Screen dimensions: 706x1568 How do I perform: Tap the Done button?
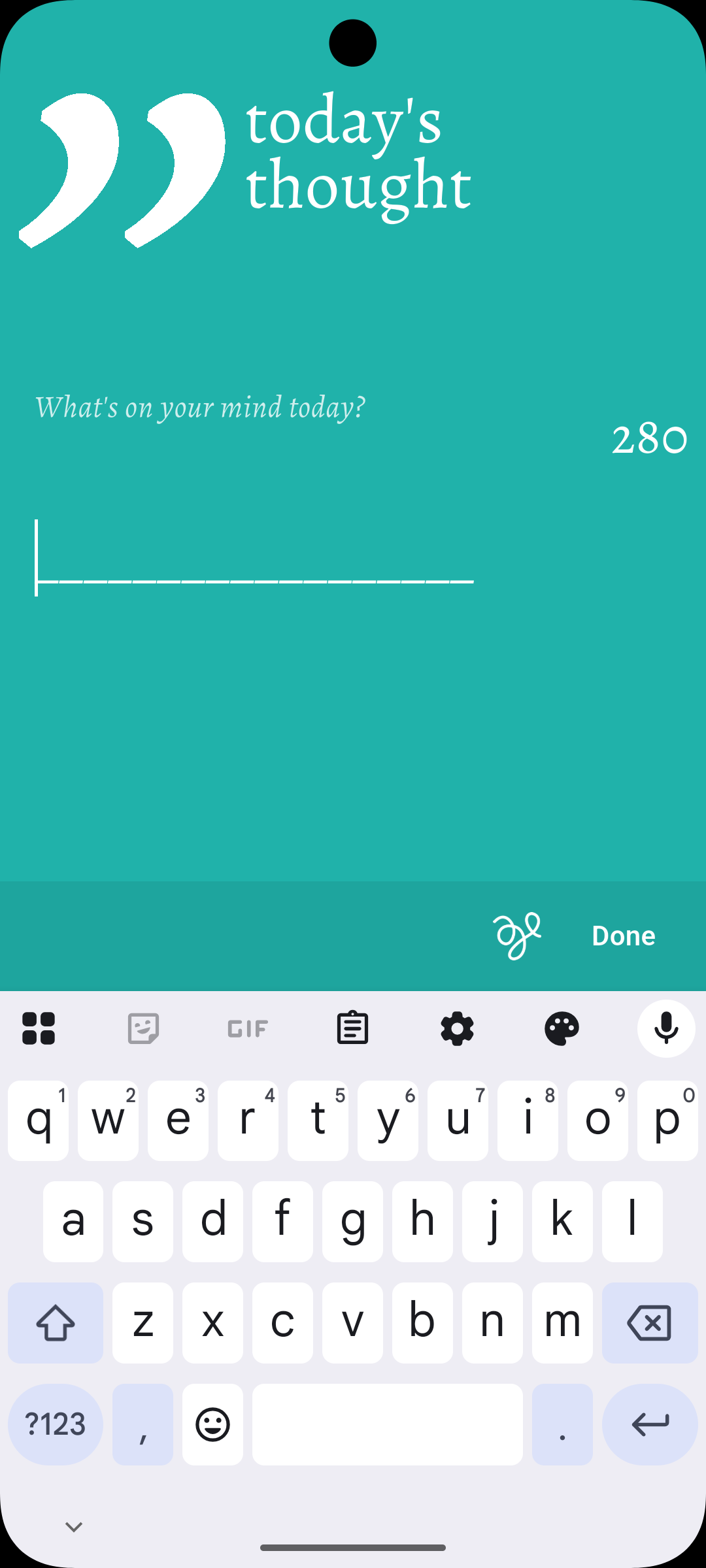[x=623, y=934]
